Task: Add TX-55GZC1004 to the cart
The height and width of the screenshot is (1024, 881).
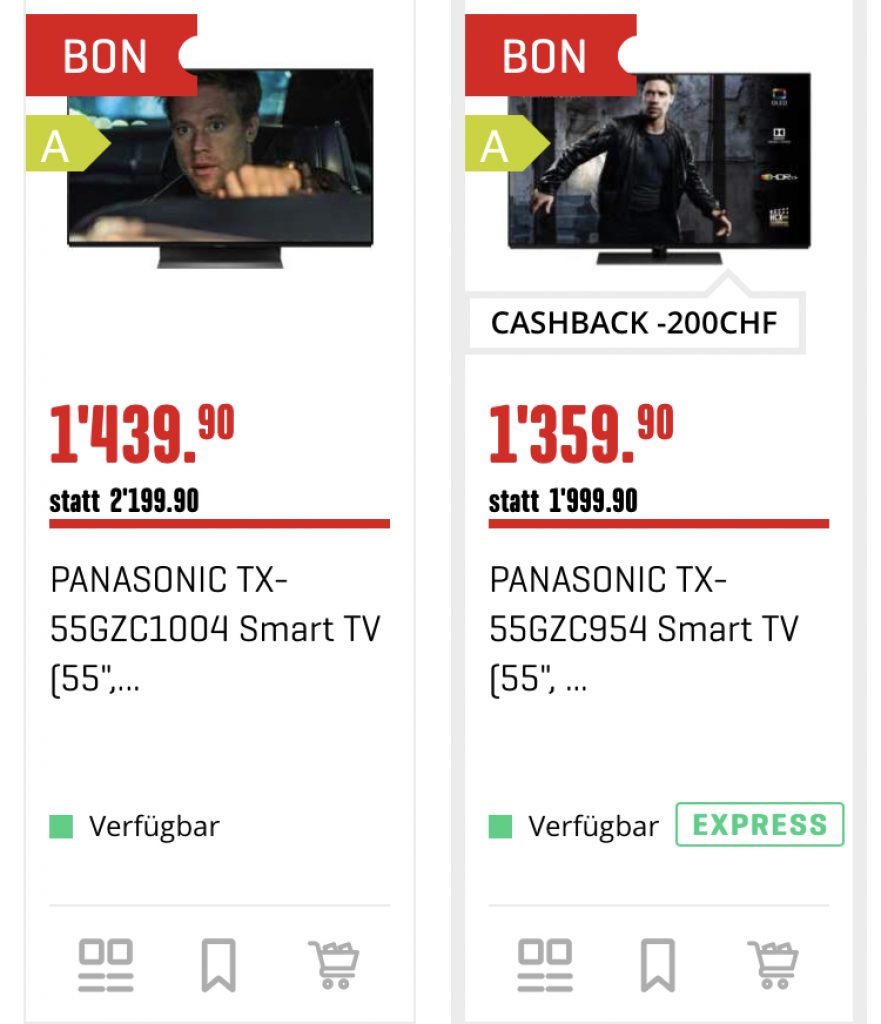Action: coord(333,966)
